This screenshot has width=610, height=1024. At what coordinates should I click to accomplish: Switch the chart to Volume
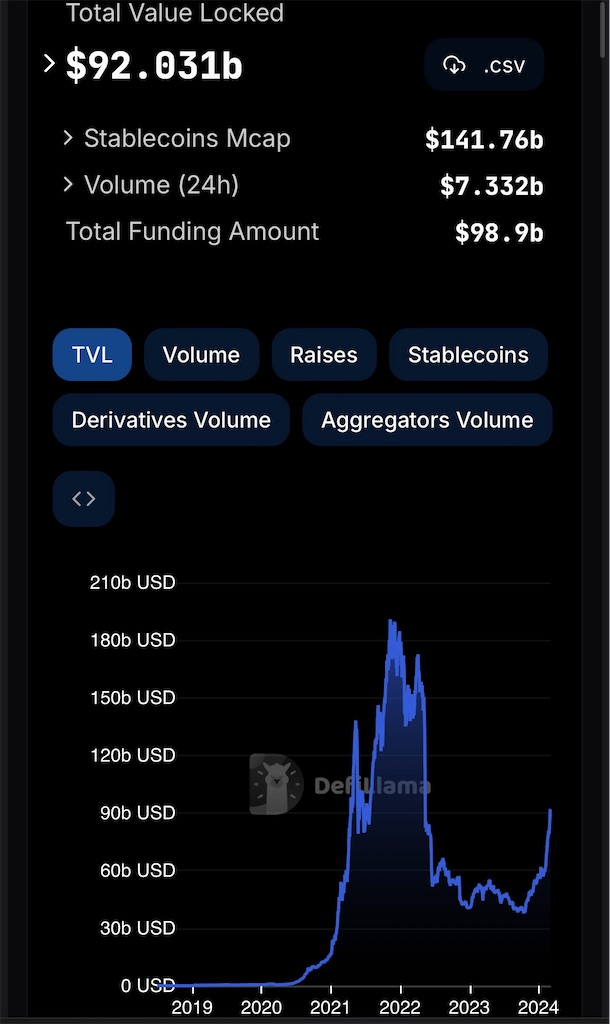[201, 355]
